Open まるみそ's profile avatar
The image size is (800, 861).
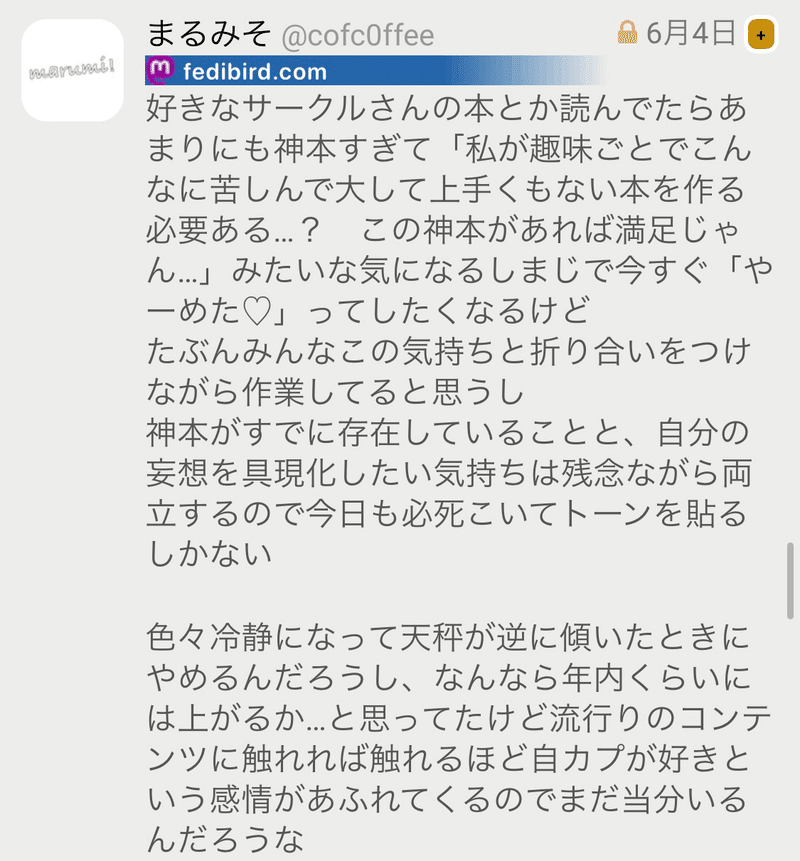[72, 72]
